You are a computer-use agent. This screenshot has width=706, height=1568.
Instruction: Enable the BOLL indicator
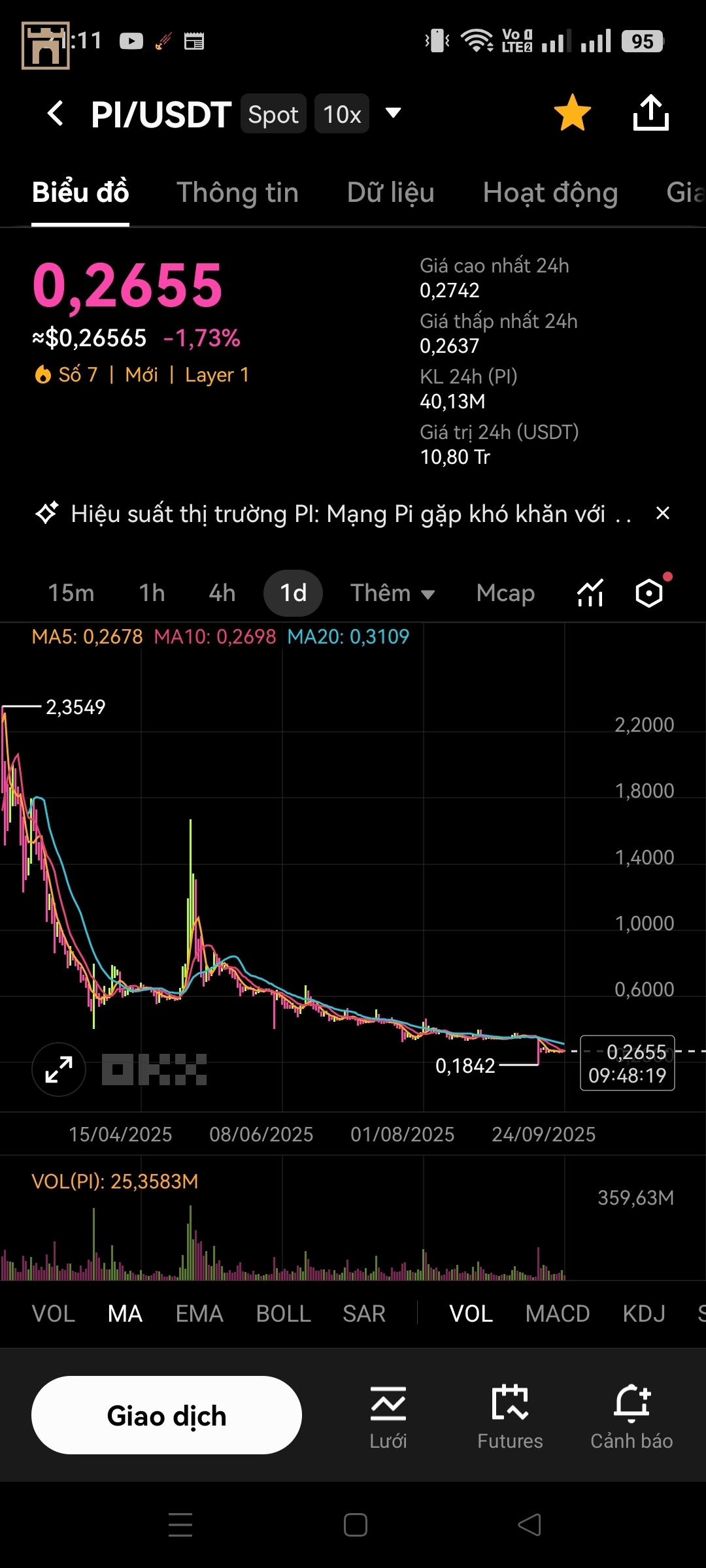283,1314
